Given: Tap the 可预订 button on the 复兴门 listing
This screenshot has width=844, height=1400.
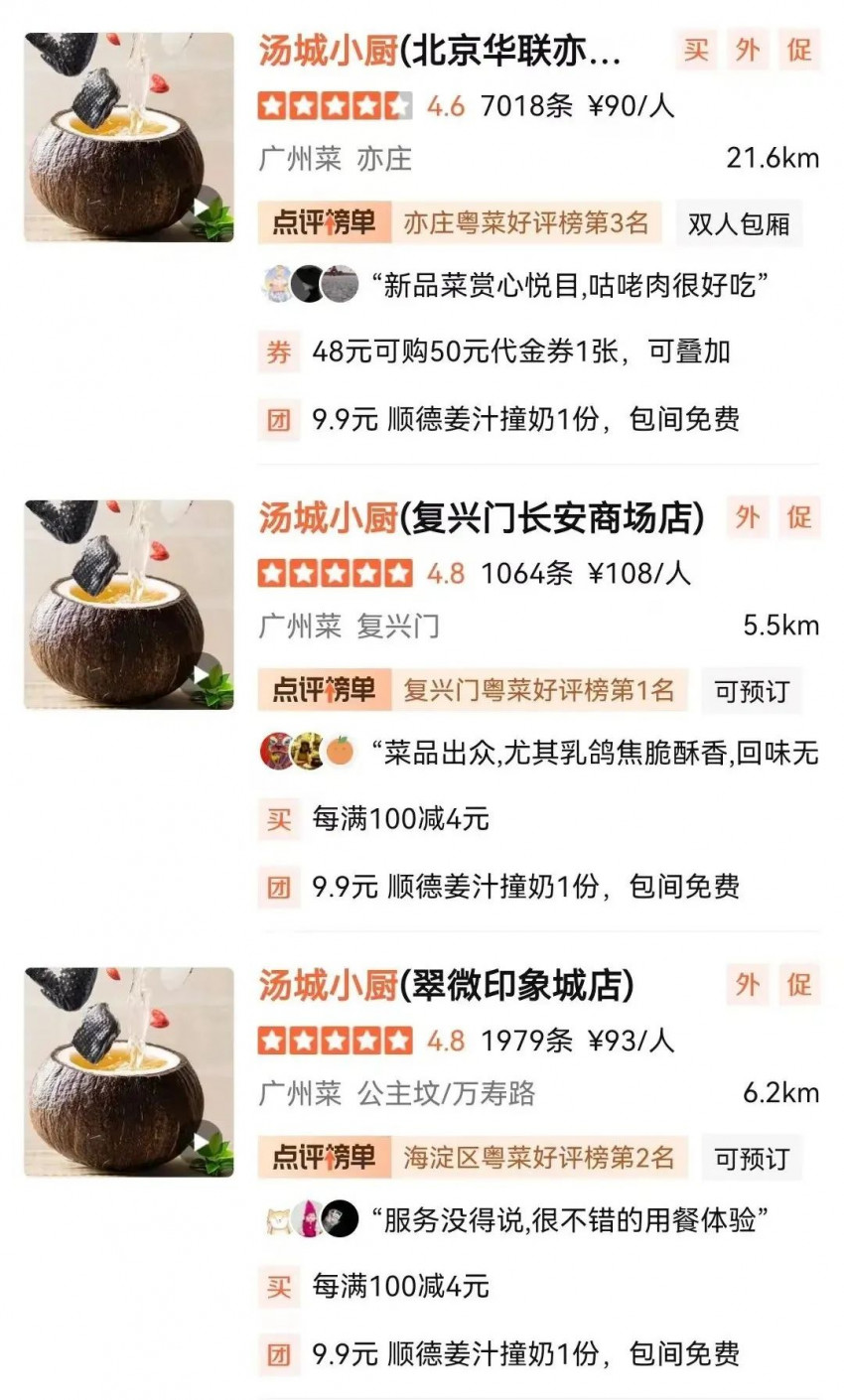Looking at the screenshot, I should pyautogui.click(x=752, y=691).
